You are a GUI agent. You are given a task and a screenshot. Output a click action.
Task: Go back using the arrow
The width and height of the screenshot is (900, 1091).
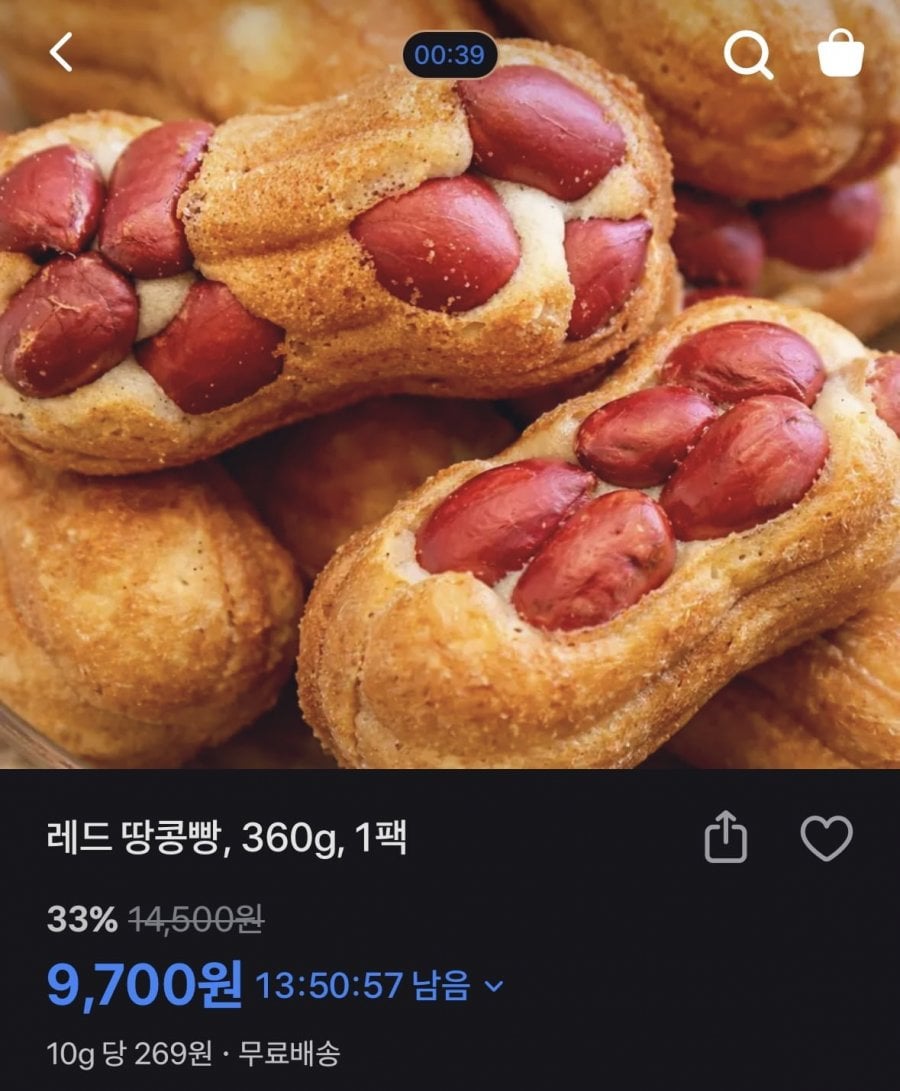point(61,53)
